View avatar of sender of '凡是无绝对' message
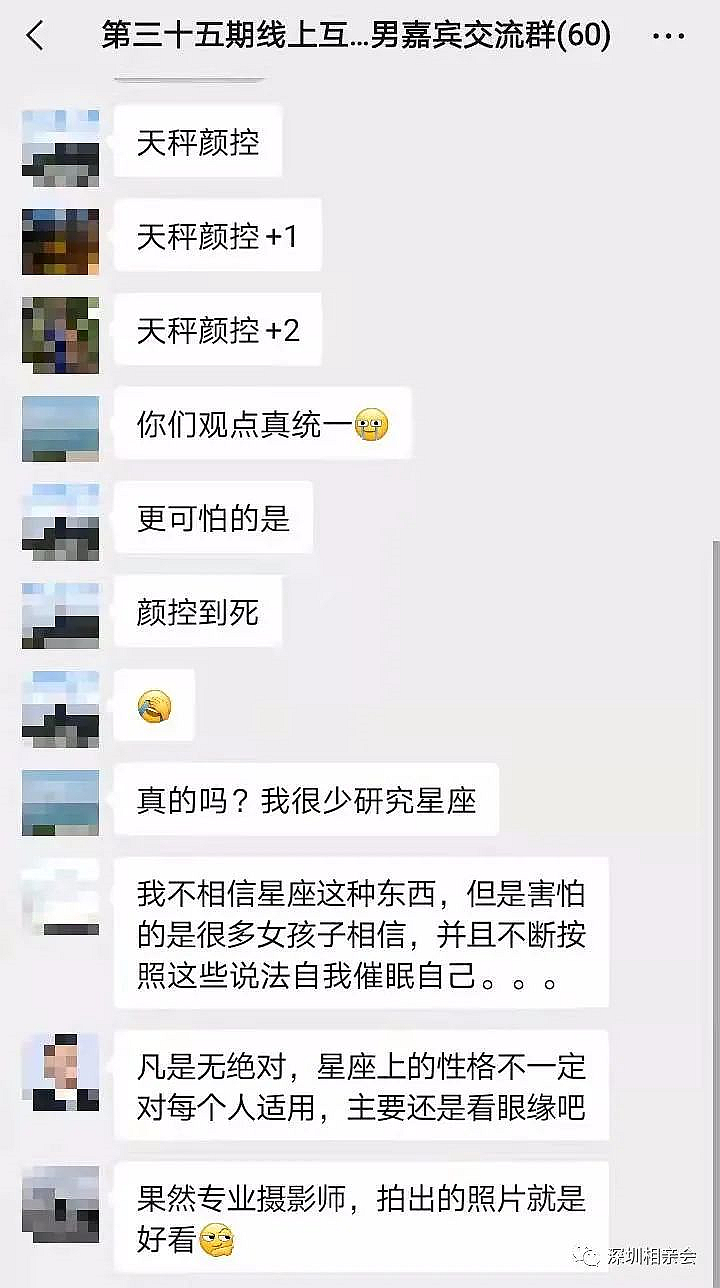The height and width of the screenshot is (1288, 720). click(61, 1073)
